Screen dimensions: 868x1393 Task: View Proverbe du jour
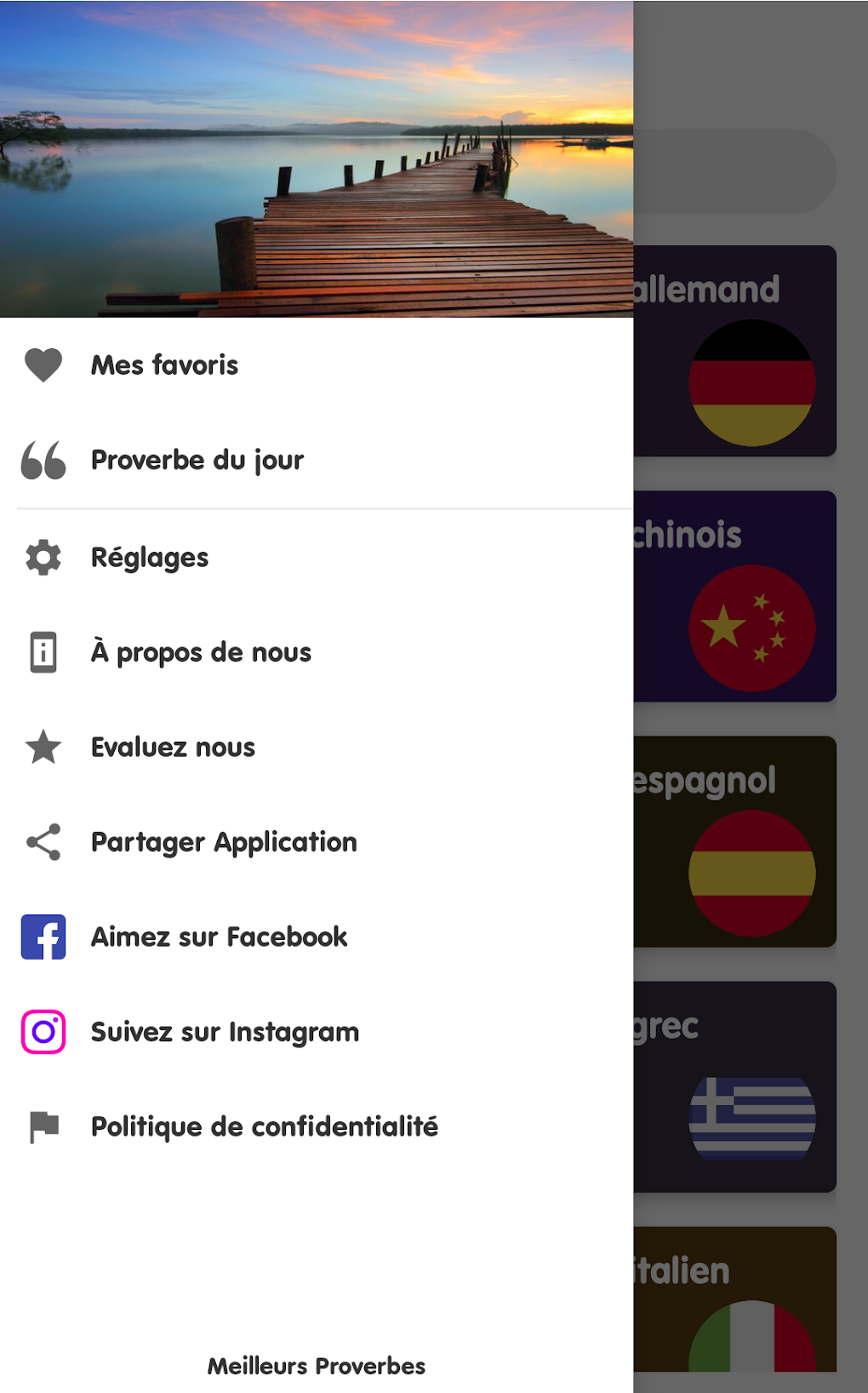[x=197, y=460]
